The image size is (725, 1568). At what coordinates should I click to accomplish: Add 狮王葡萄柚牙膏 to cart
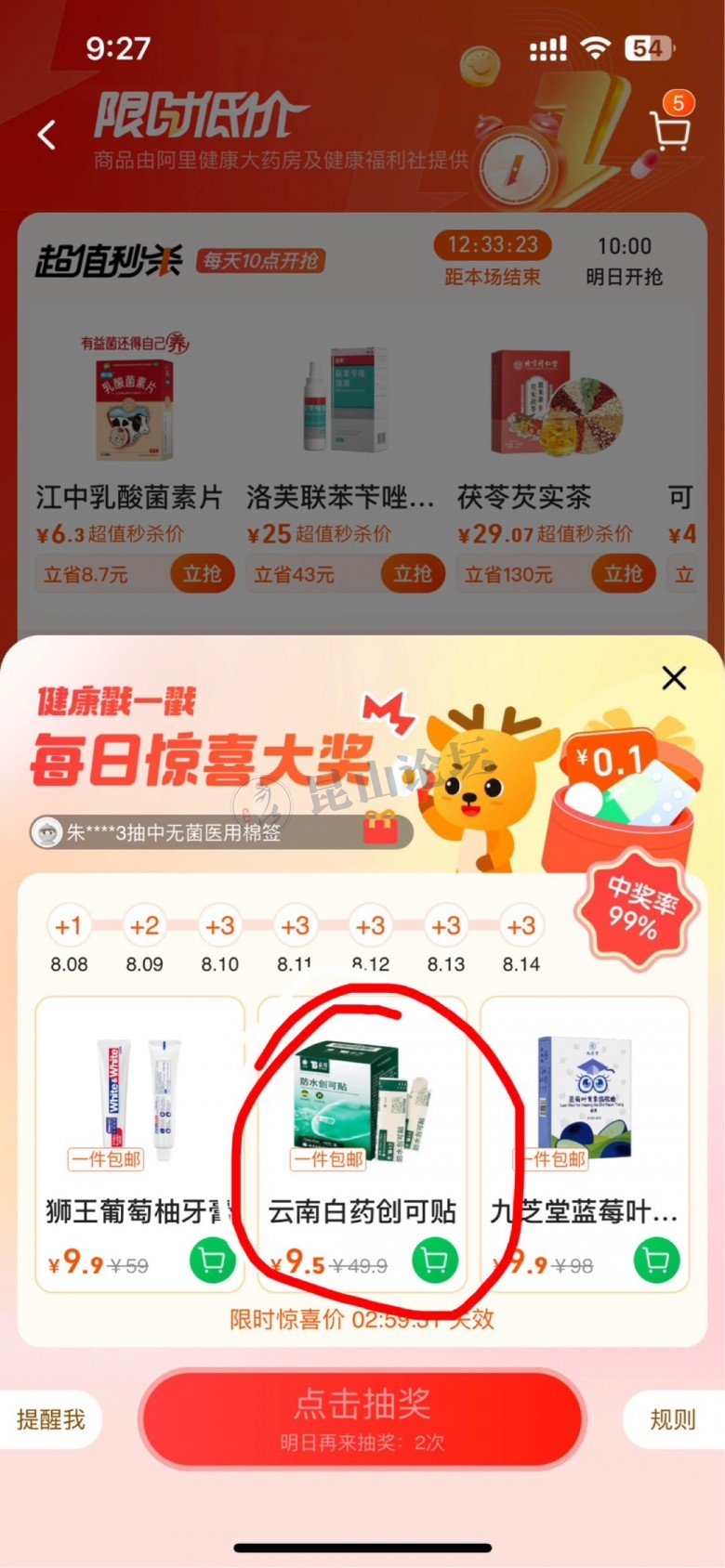tap(212, 1261)
